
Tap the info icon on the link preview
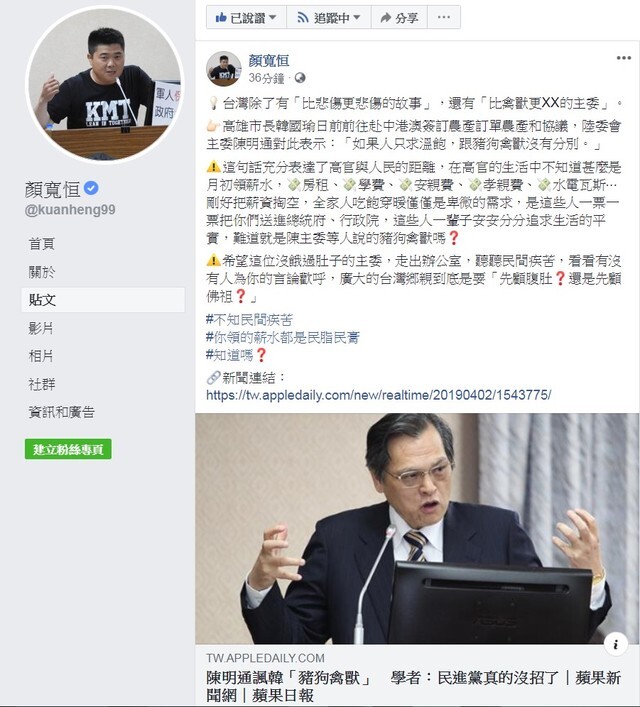click(x=618, y=644)
